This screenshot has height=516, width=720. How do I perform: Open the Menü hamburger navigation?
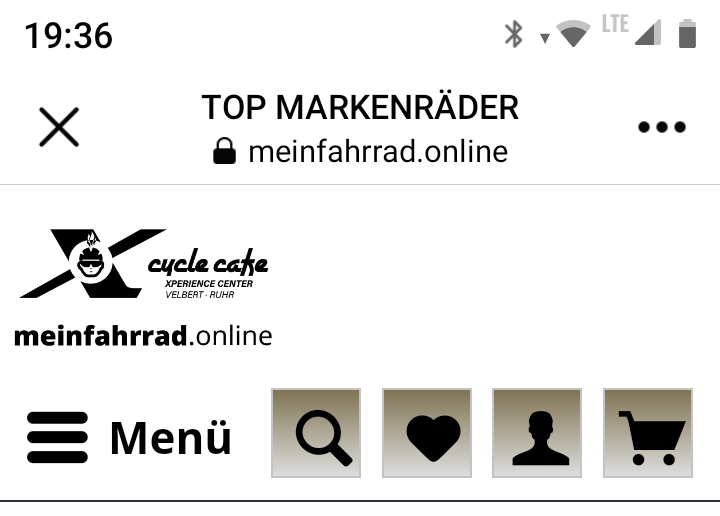129,437
